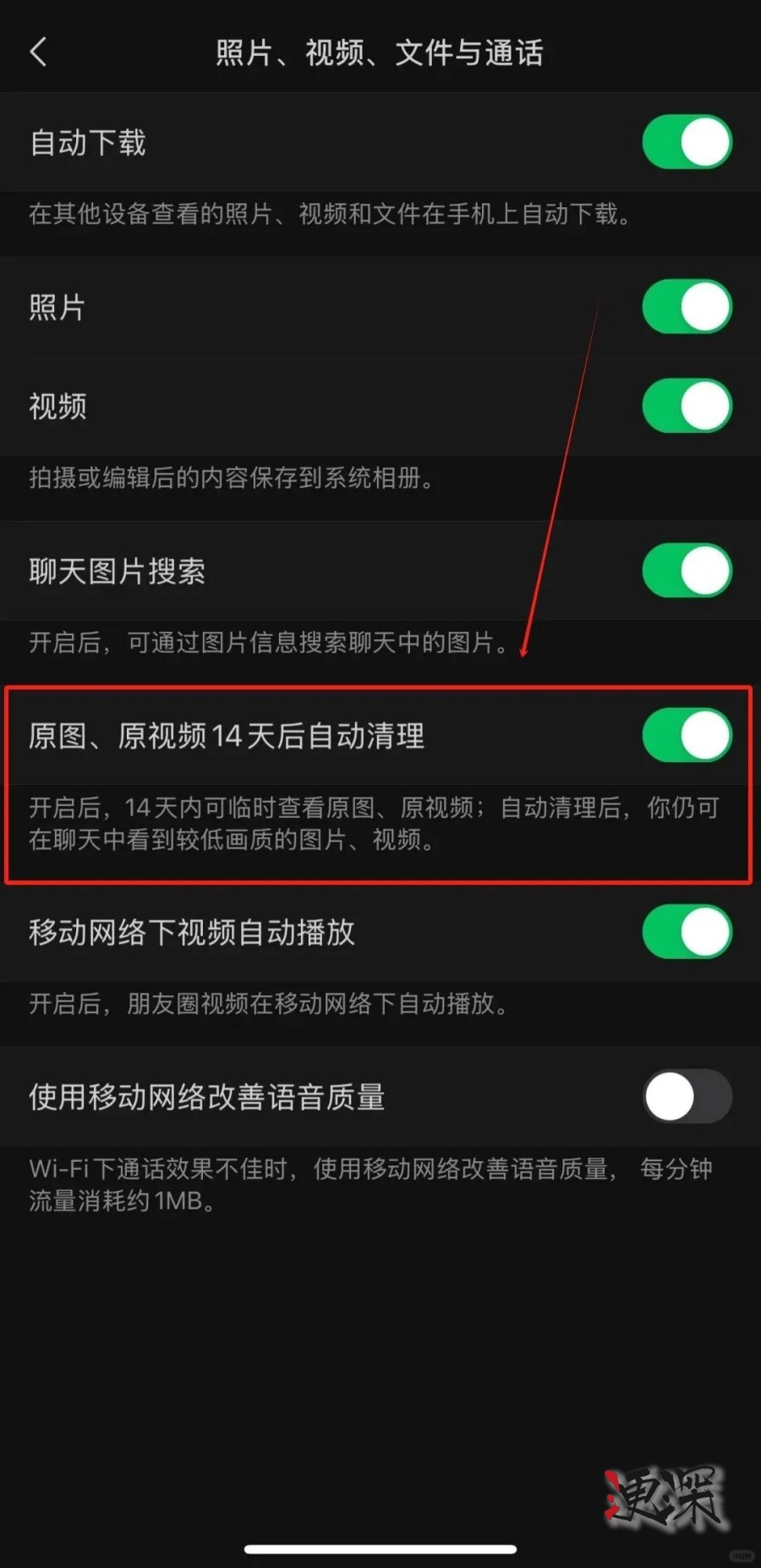Disable the 视频 video saving option
The width and height of the screenshot is (761, 1568).
[687, 407]
